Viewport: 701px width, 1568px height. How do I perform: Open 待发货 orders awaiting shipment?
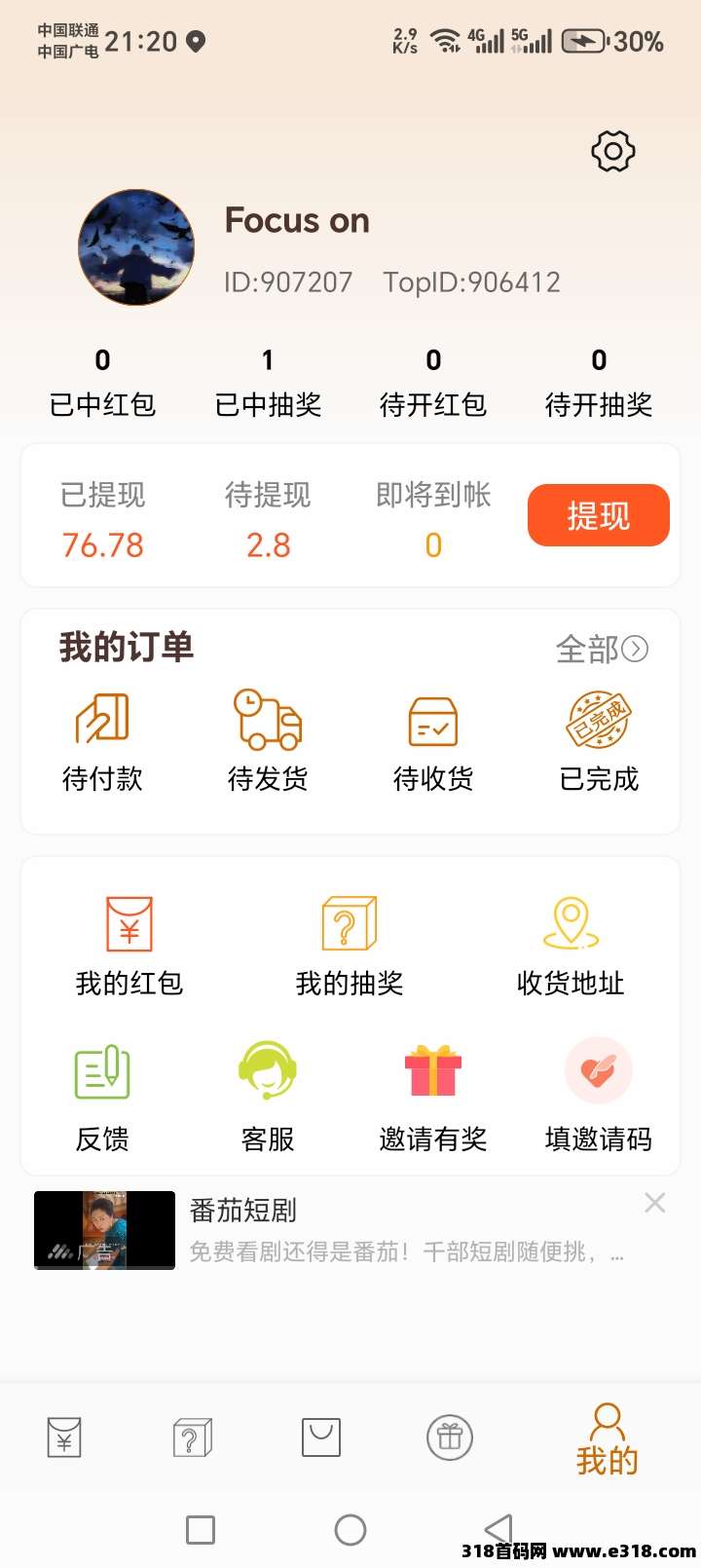click(268, 740)
